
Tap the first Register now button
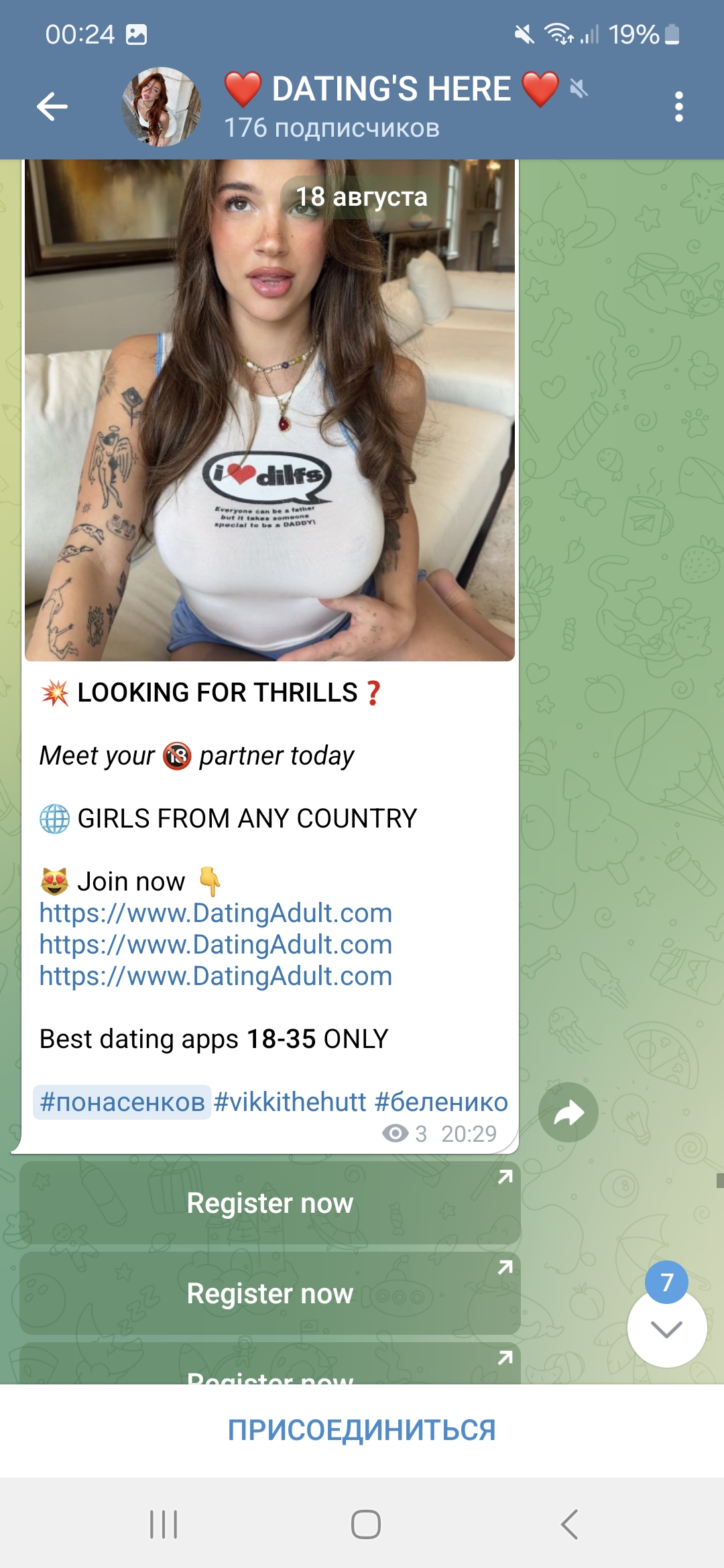click(x=270, y=1203)
